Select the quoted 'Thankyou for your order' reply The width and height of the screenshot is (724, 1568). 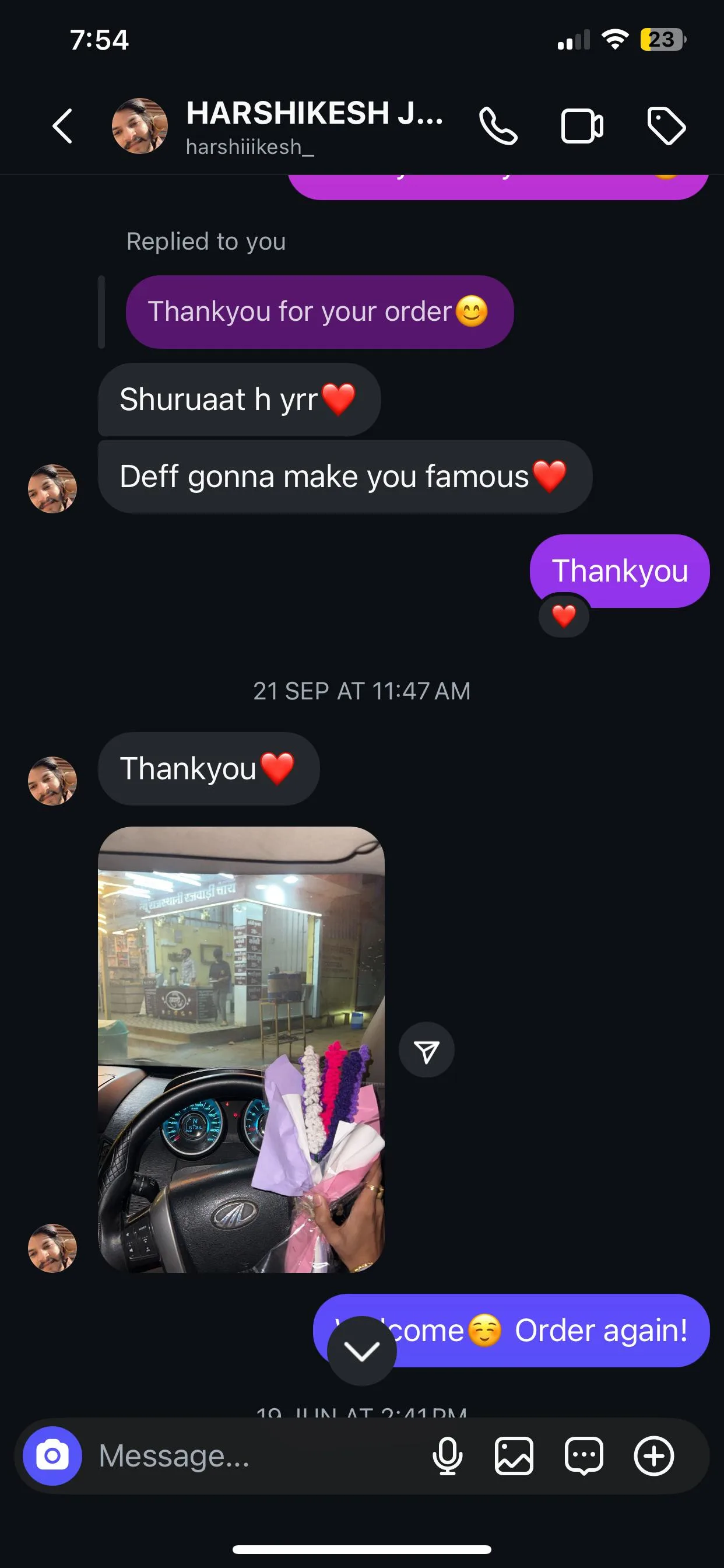(319, 311)
